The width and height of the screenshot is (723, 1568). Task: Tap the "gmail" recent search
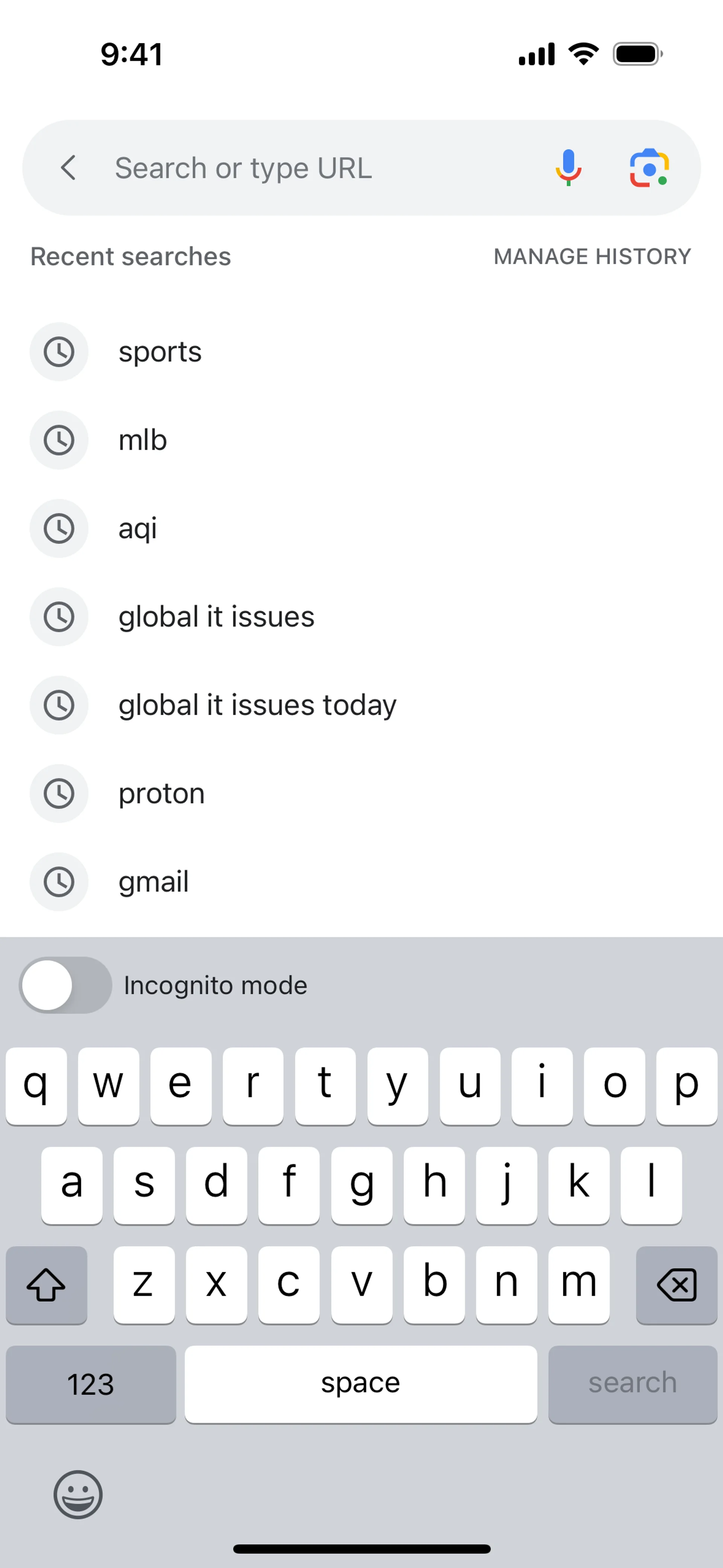[153, 882]
